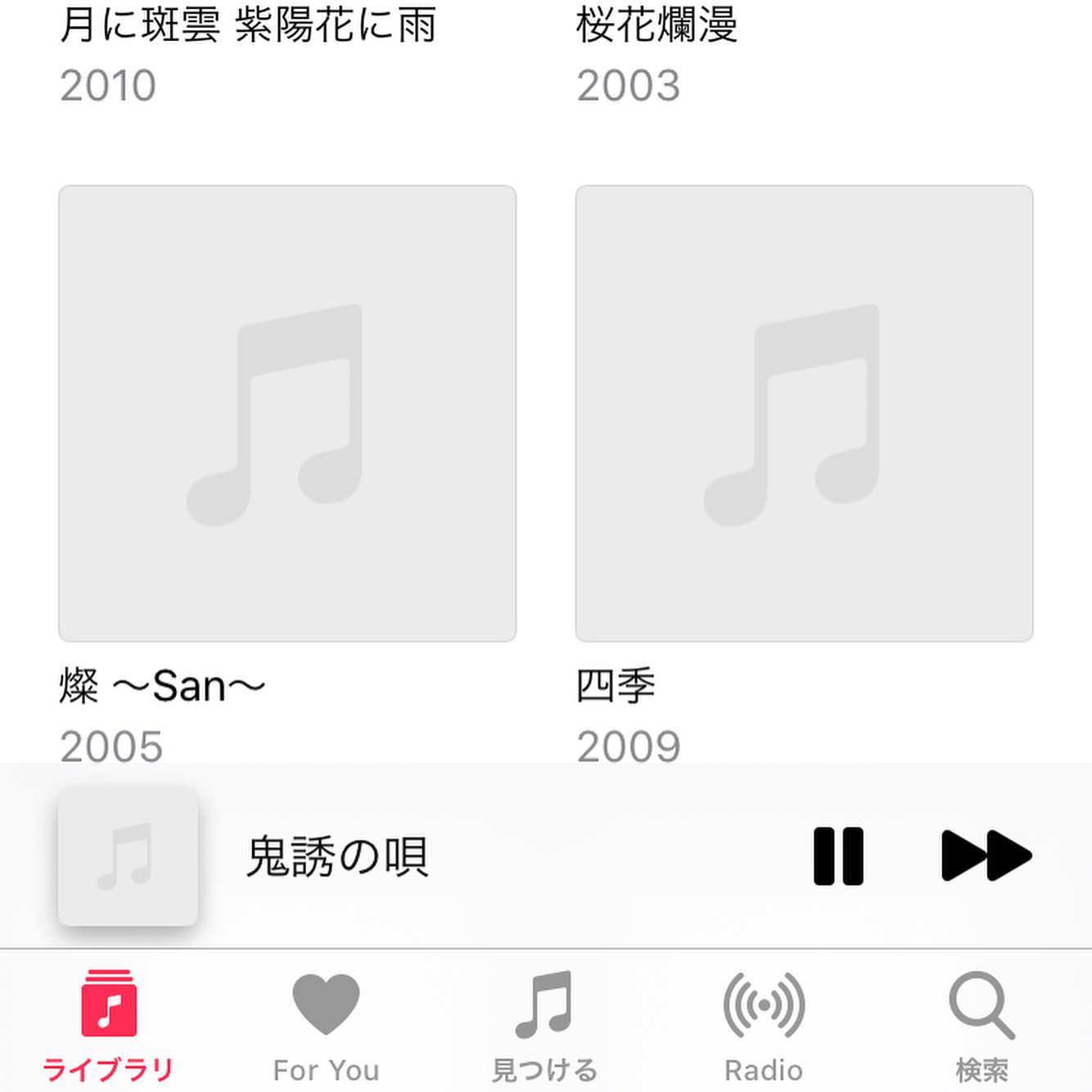
Task: Switch to the Radio tab
Action: pos(763,1023)
